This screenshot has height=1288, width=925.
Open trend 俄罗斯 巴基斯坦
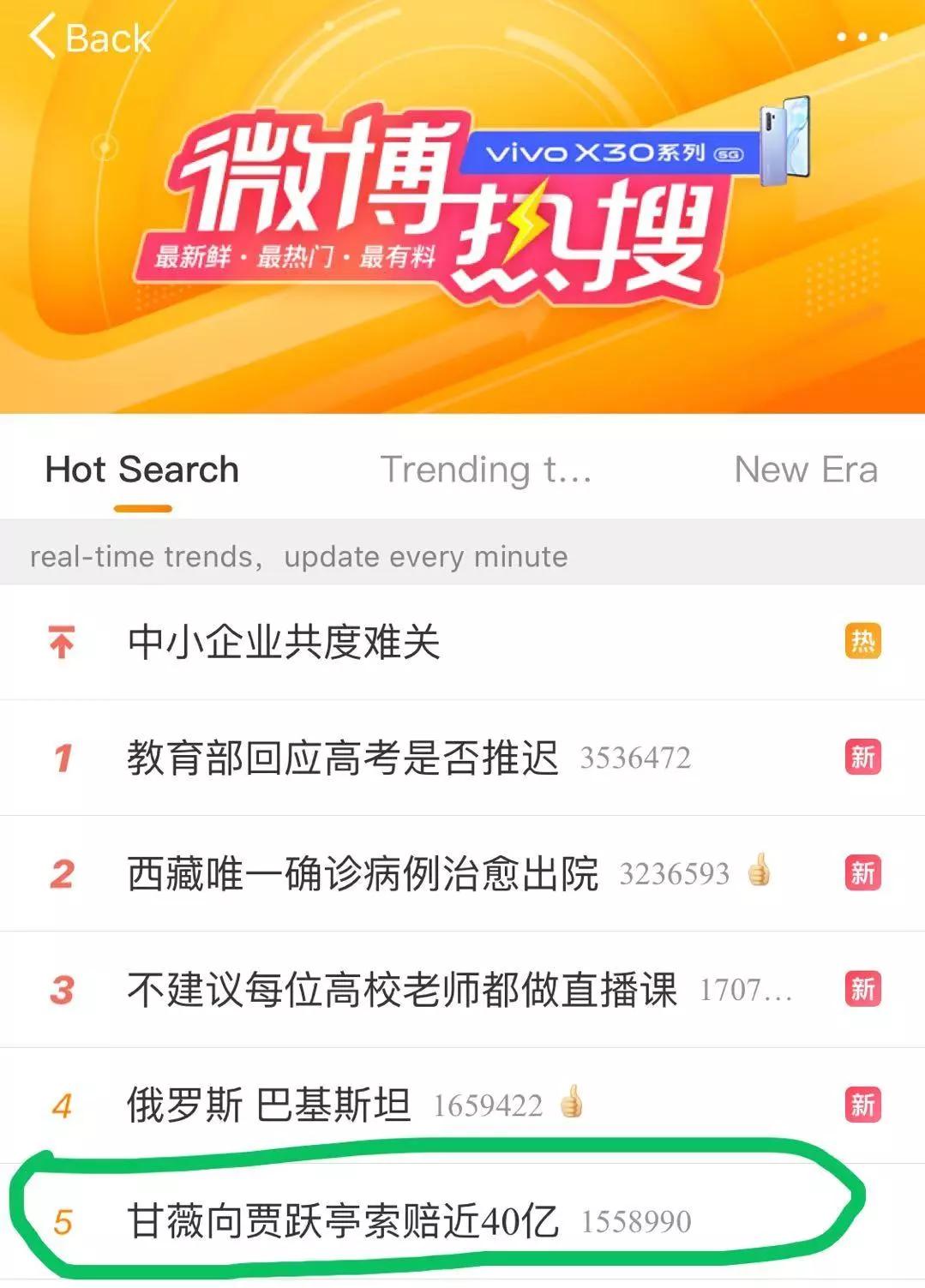[268, 1105]
